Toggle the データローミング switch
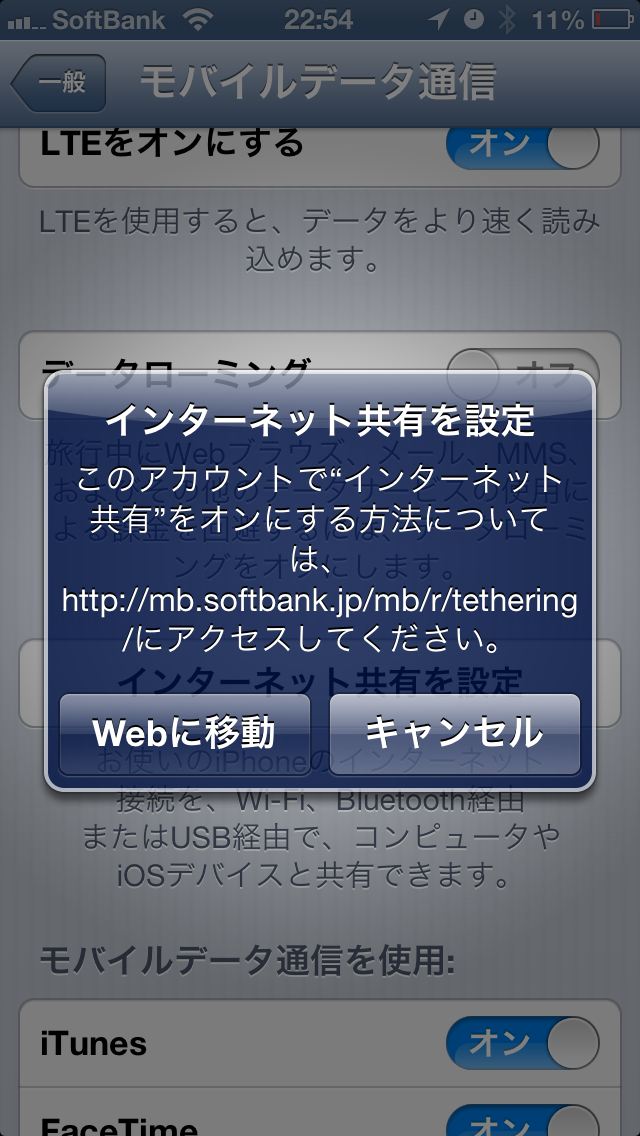The image size is (640, 1136). 523,373
